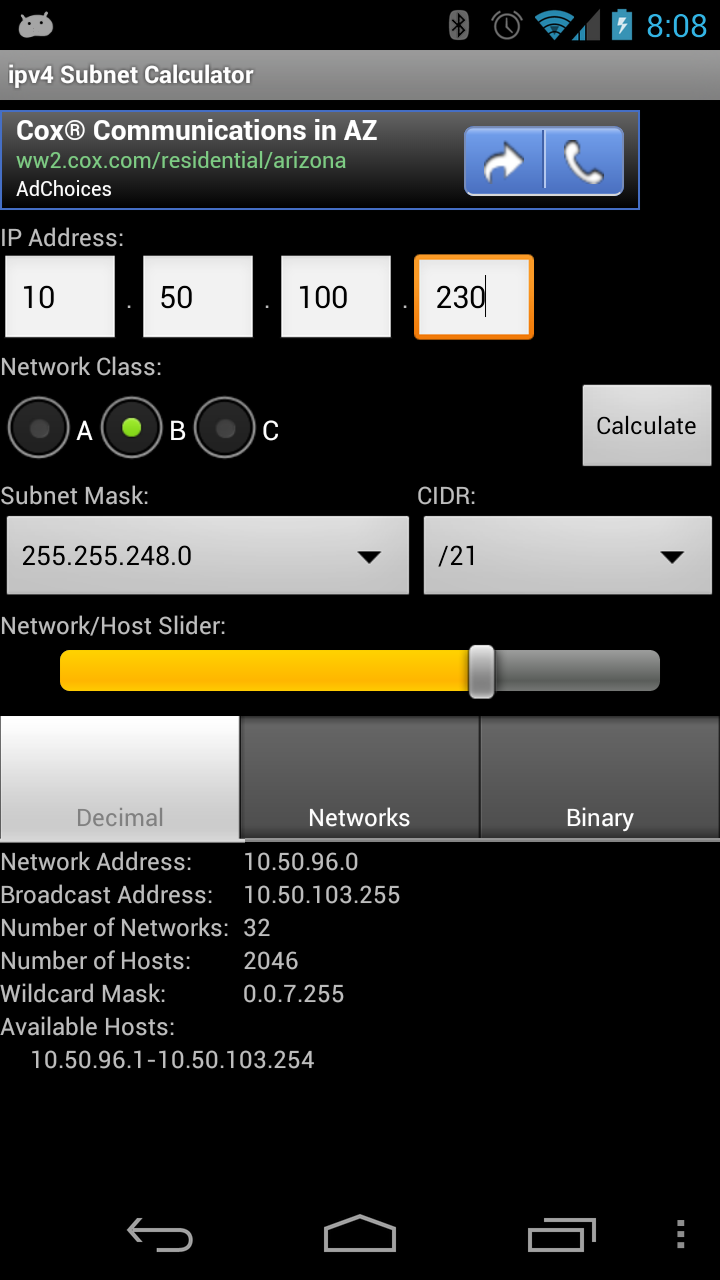Select Network Class C radio button
Viewport: 720px width, 1280px height.
pyautogui.click(x=225, y=427)
